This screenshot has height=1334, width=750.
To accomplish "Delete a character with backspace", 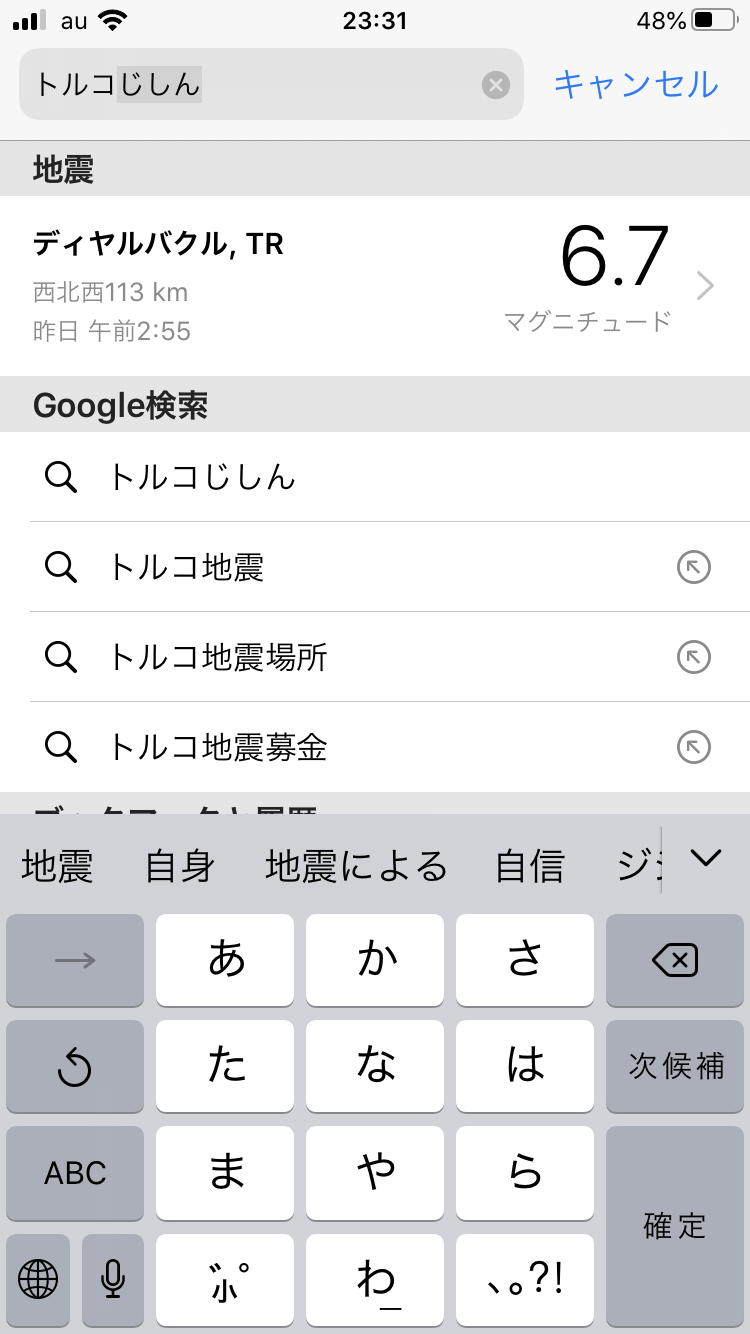I will (x=674, y=961).
